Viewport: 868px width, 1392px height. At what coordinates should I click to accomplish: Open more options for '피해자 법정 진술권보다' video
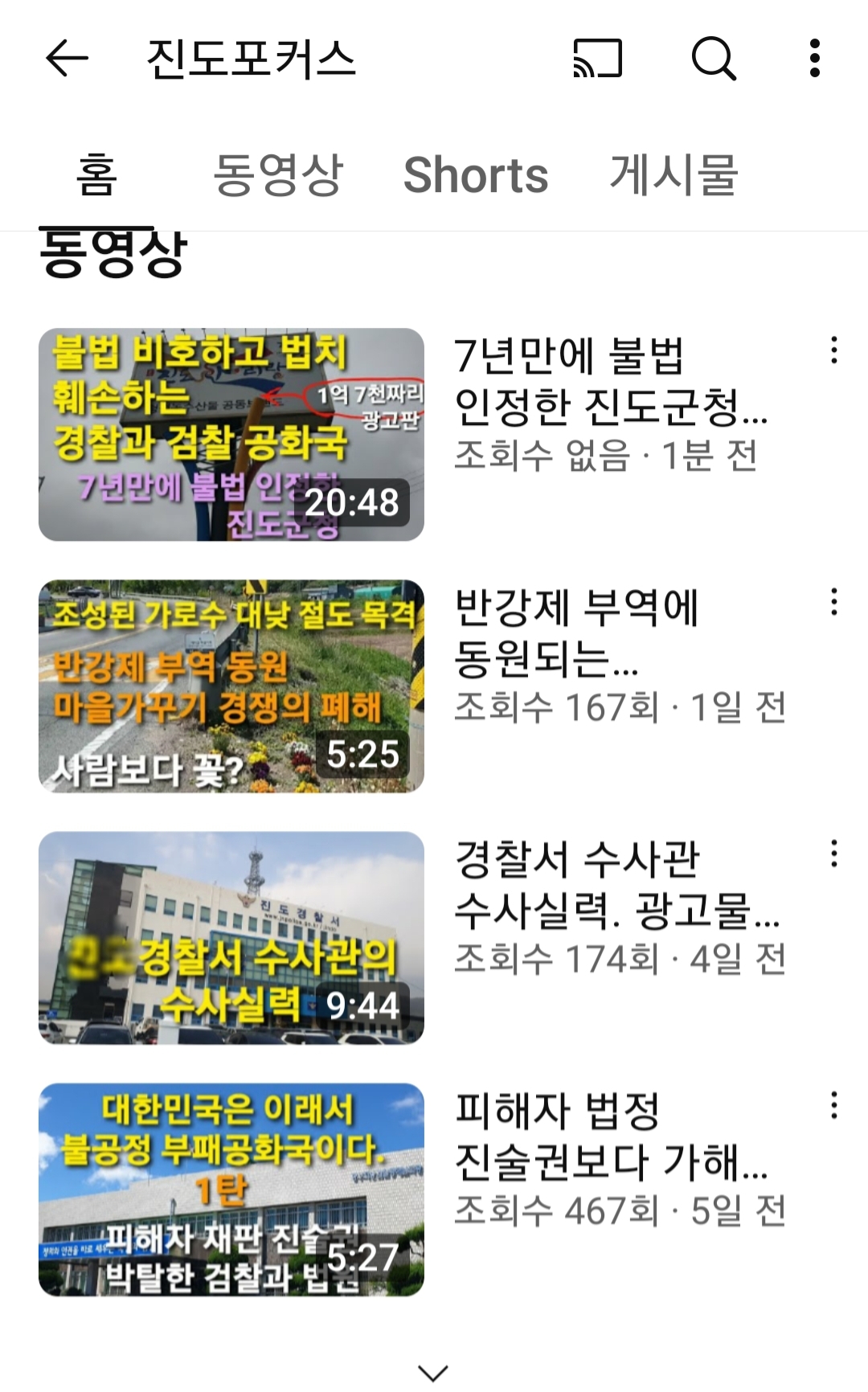(x=834, y=1106)
